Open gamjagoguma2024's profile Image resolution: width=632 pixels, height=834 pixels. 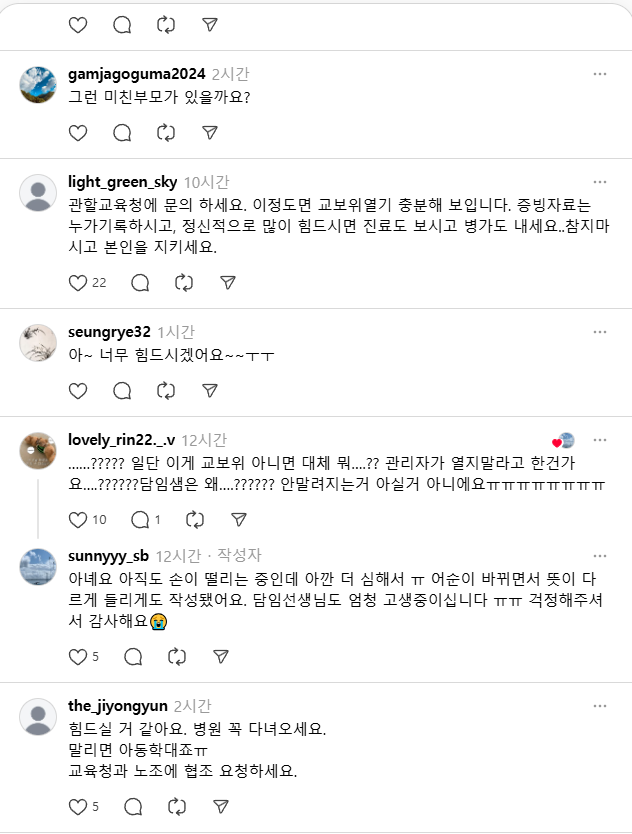point(136,74)
